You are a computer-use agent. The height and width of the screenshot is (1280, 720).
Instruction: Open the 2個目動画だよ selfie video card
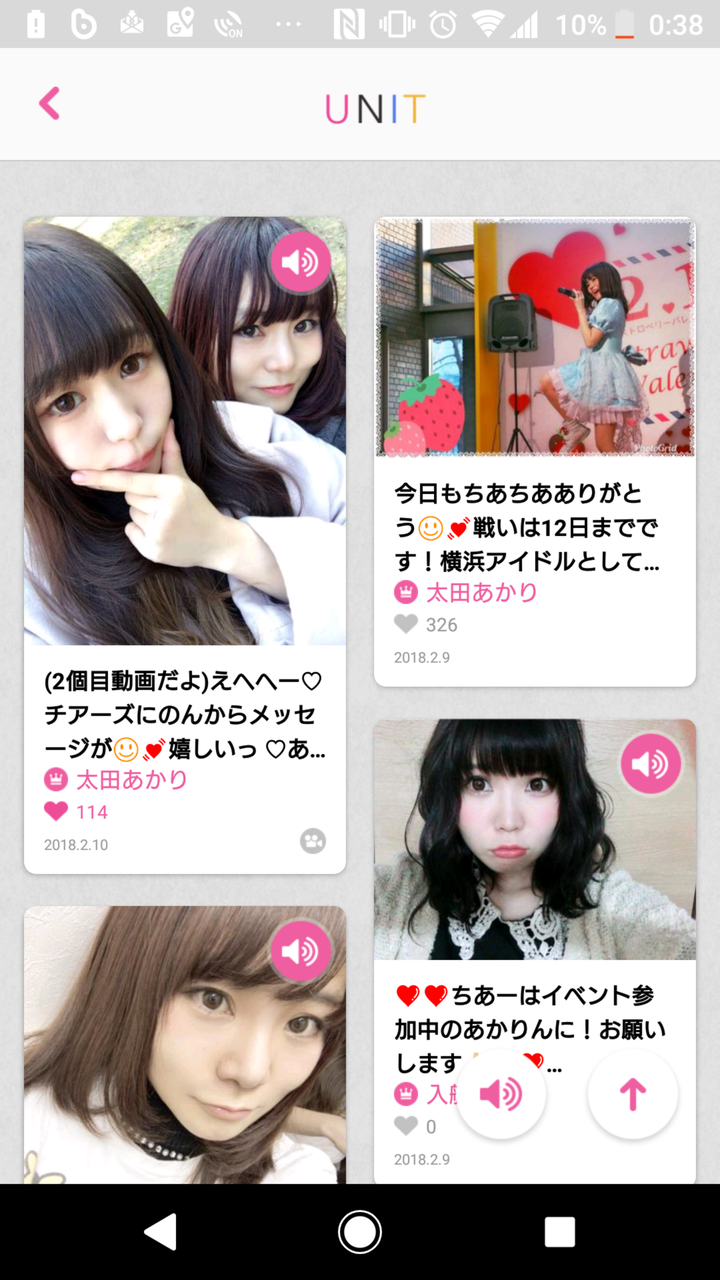tap(185, 430)
